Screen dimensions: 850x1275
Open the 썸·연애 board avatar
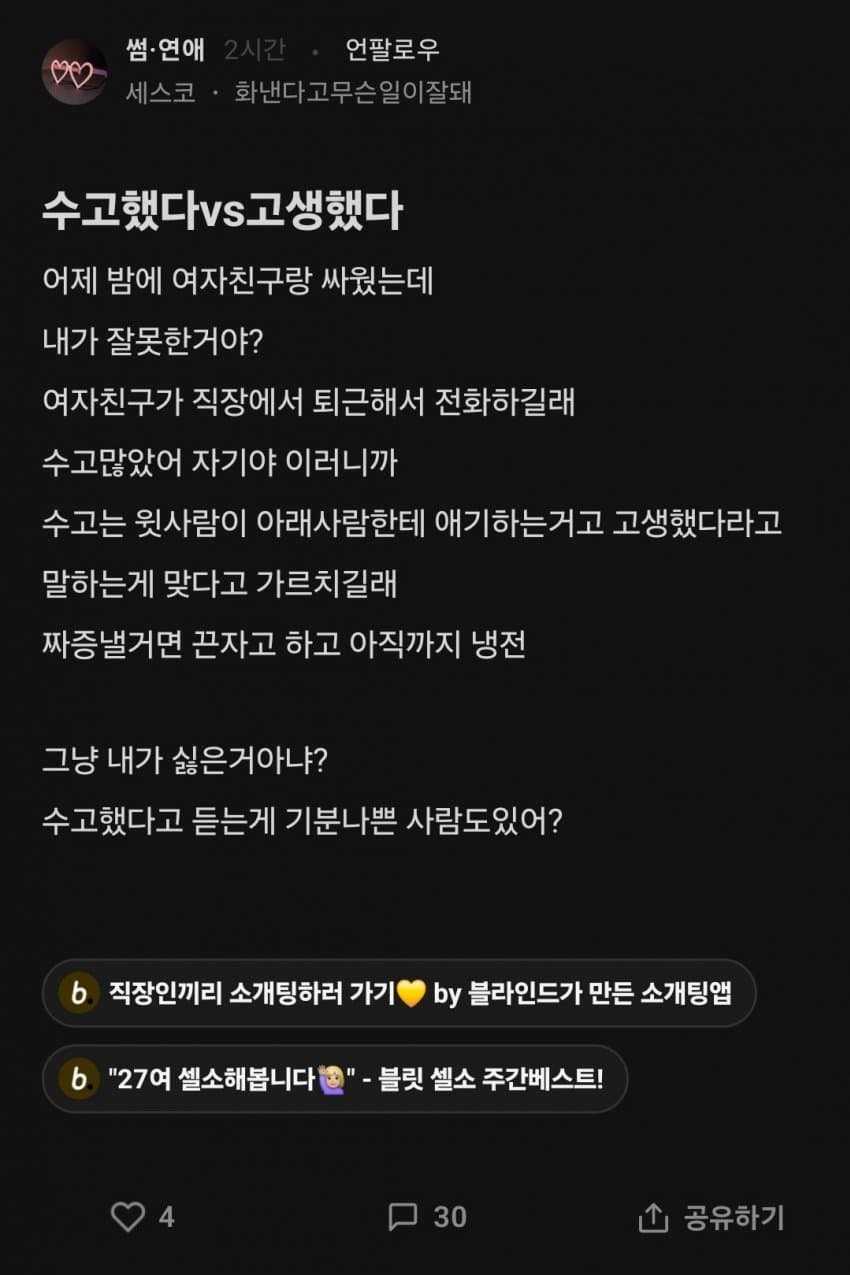(75, 72)
